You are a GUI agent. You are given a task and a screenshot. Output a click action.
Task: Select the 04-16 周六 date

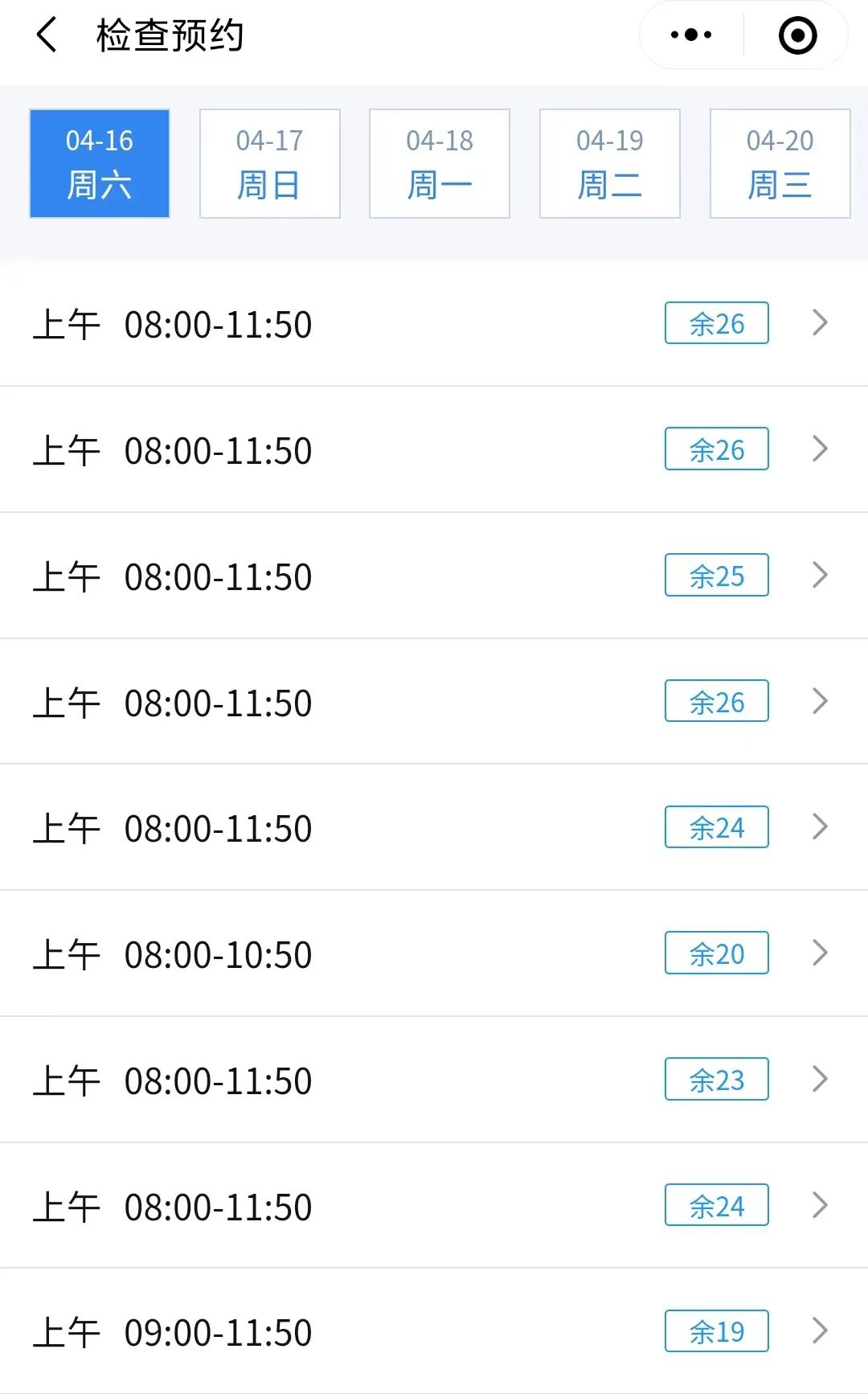point(100,163)
